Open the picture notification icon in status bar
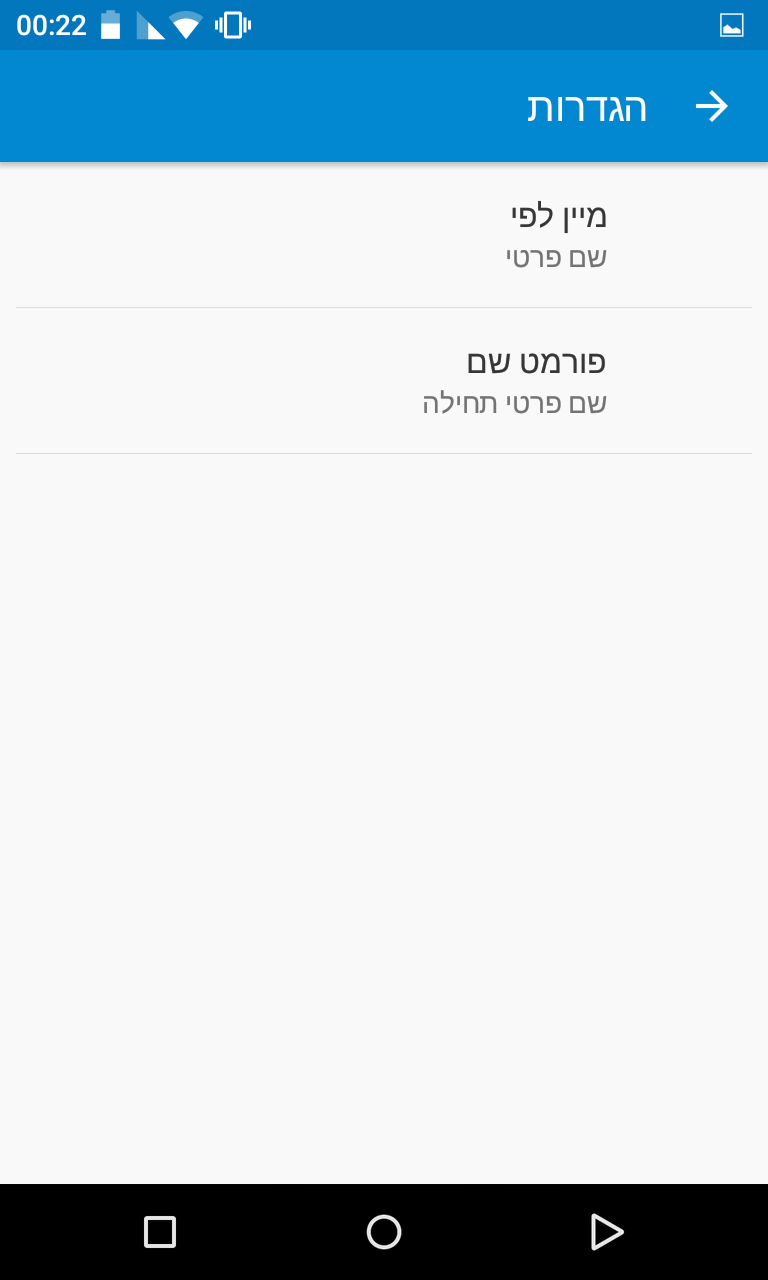 pos(733,25)
